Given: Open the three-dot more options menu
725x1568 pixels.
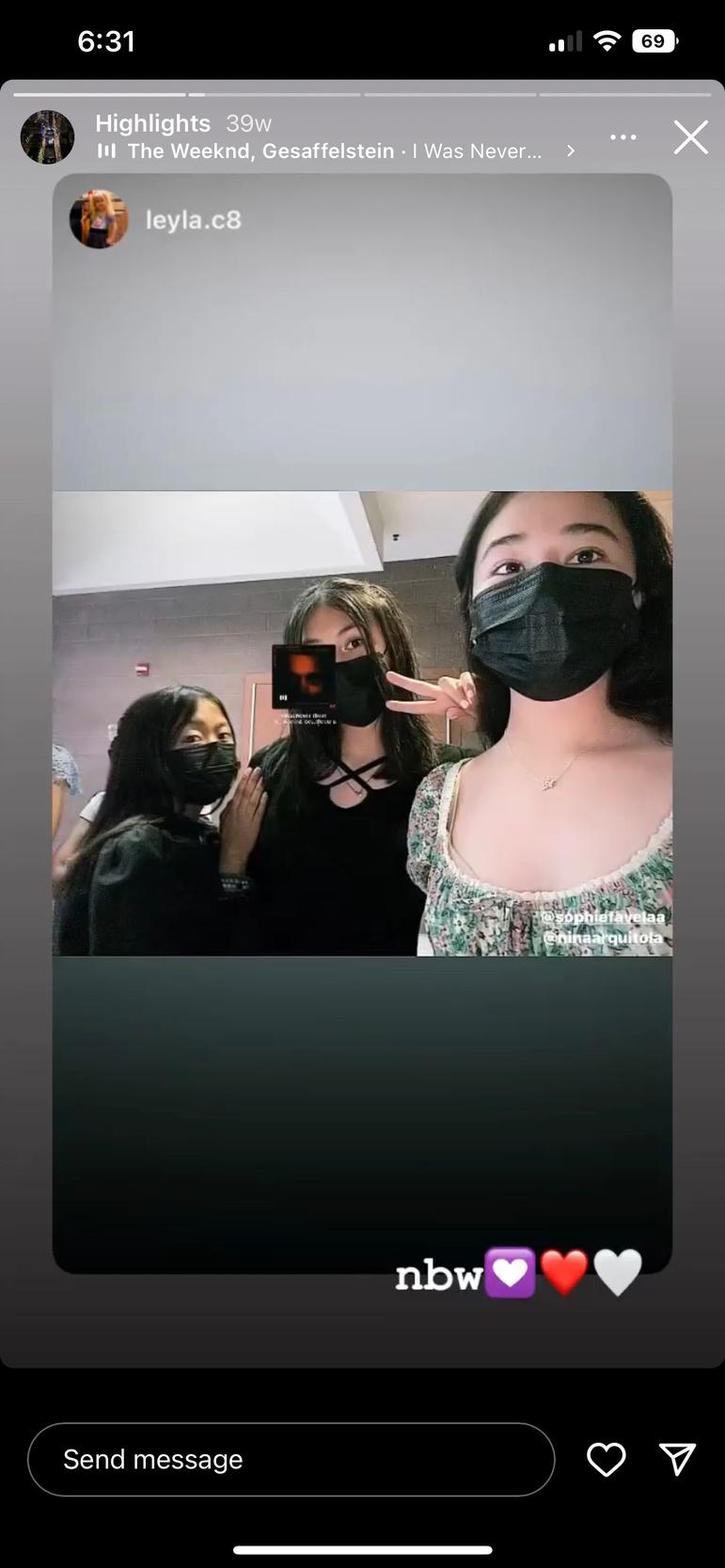Looking at the screenshot, I should 623,137.
